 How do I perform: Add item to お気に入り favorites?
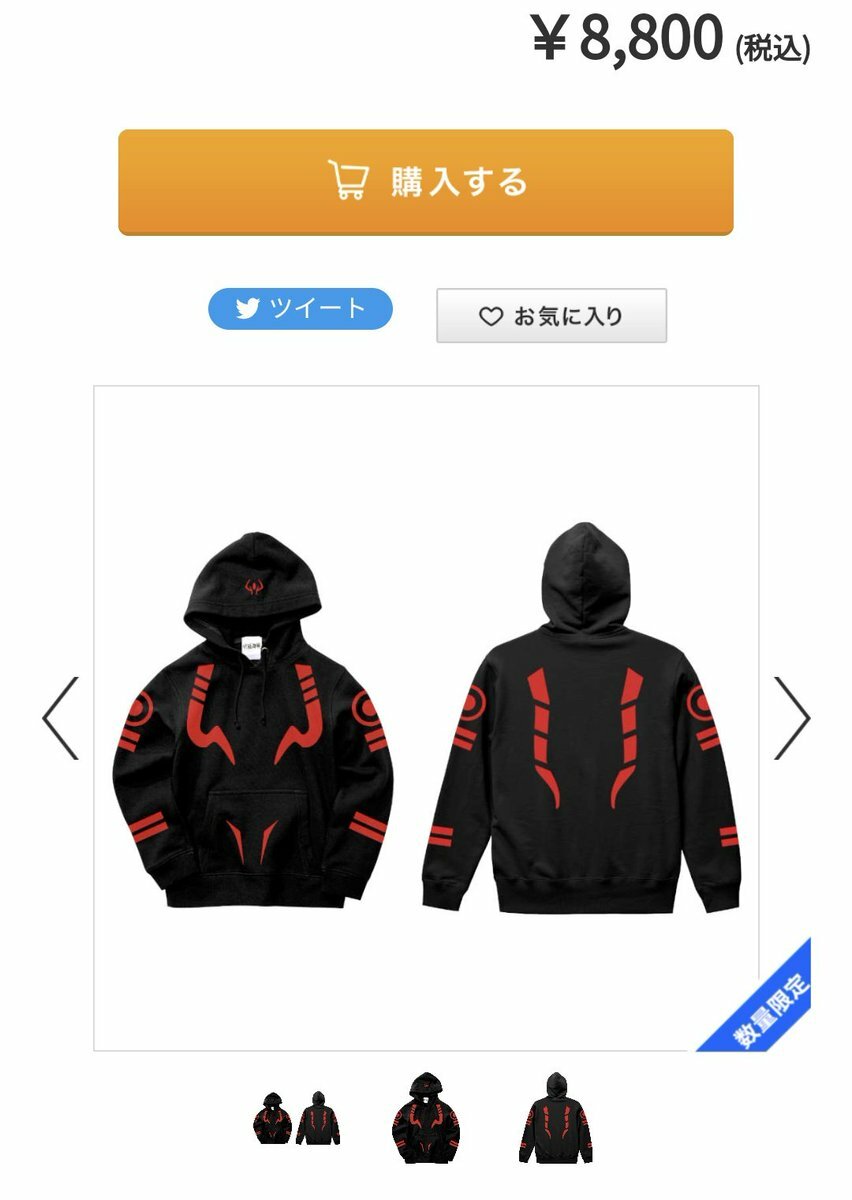click(x=551, y=316)
